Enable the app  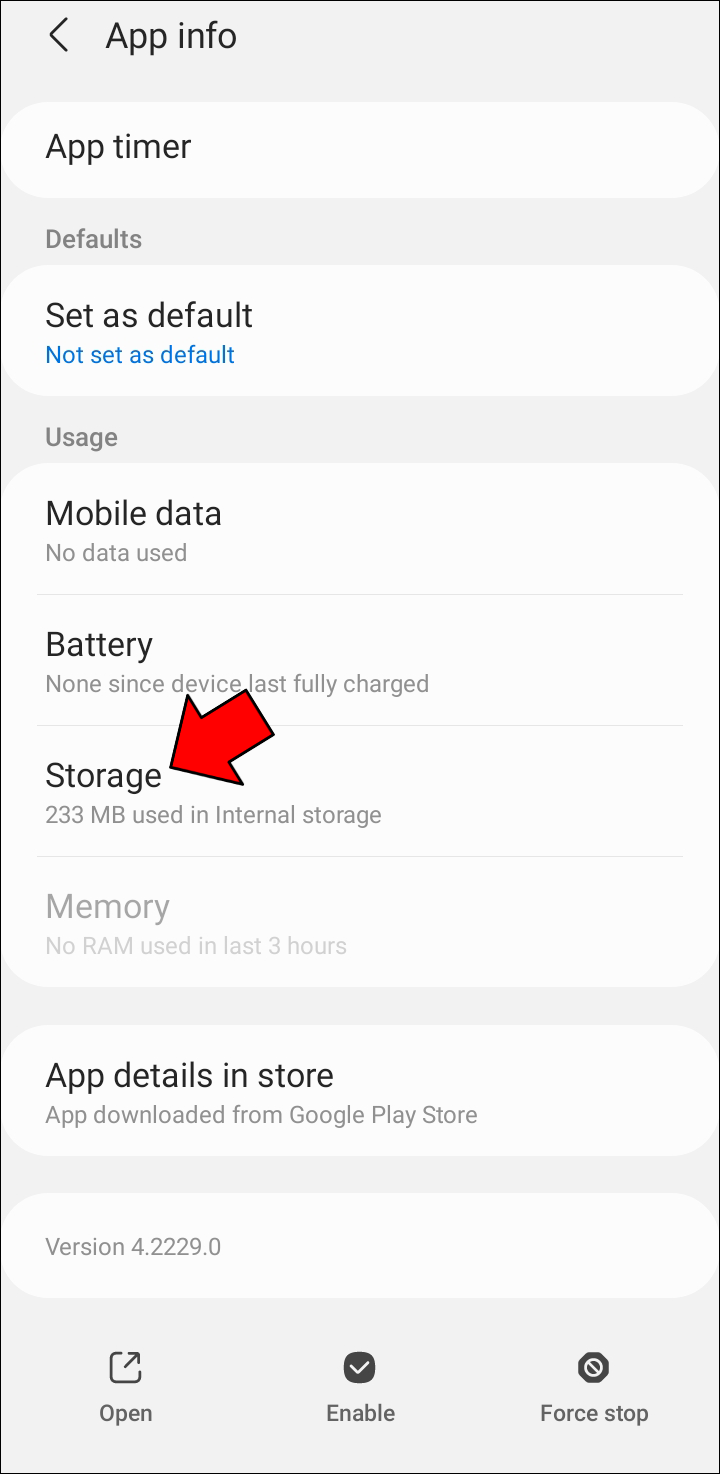point(360,1386)
